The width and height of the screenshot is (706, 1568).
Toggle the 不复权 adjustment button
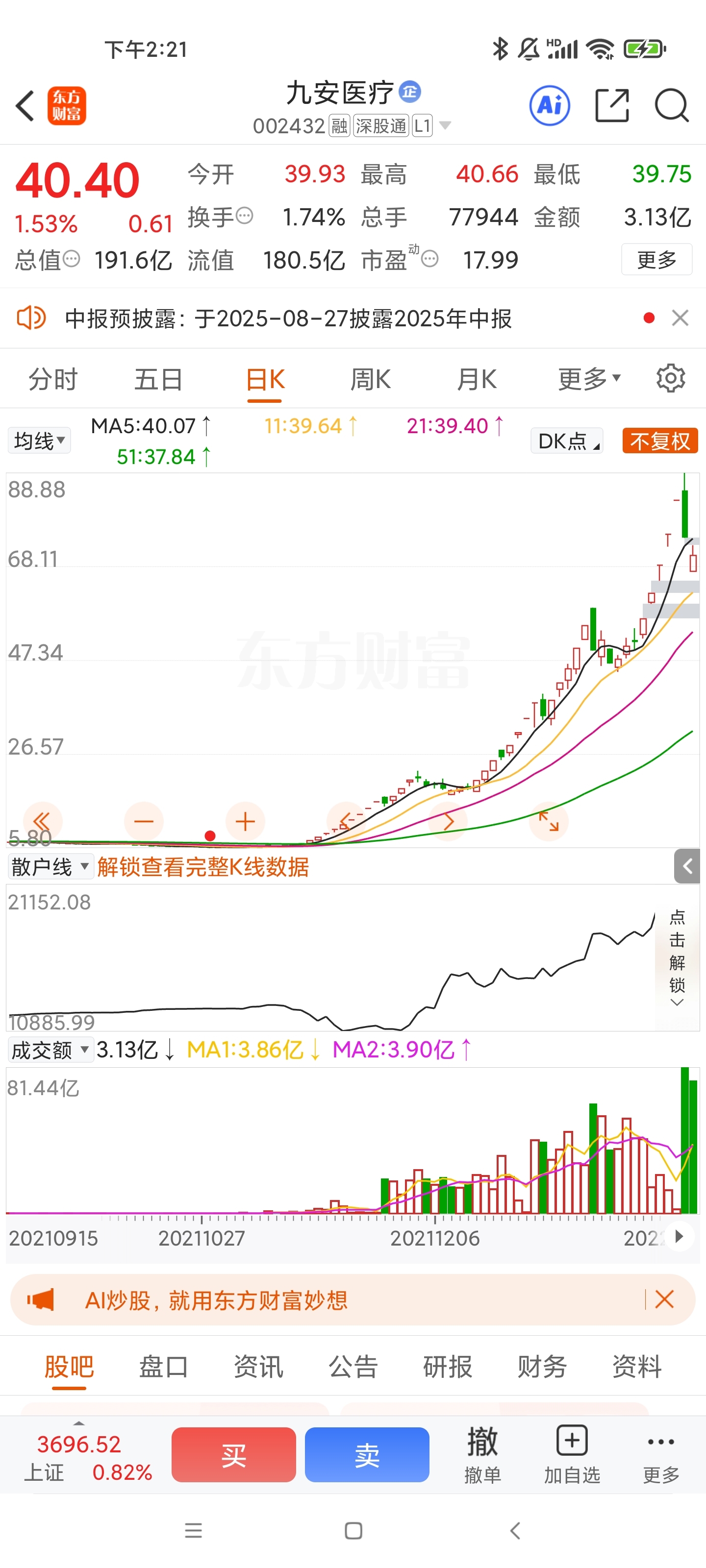click(660, 440)
